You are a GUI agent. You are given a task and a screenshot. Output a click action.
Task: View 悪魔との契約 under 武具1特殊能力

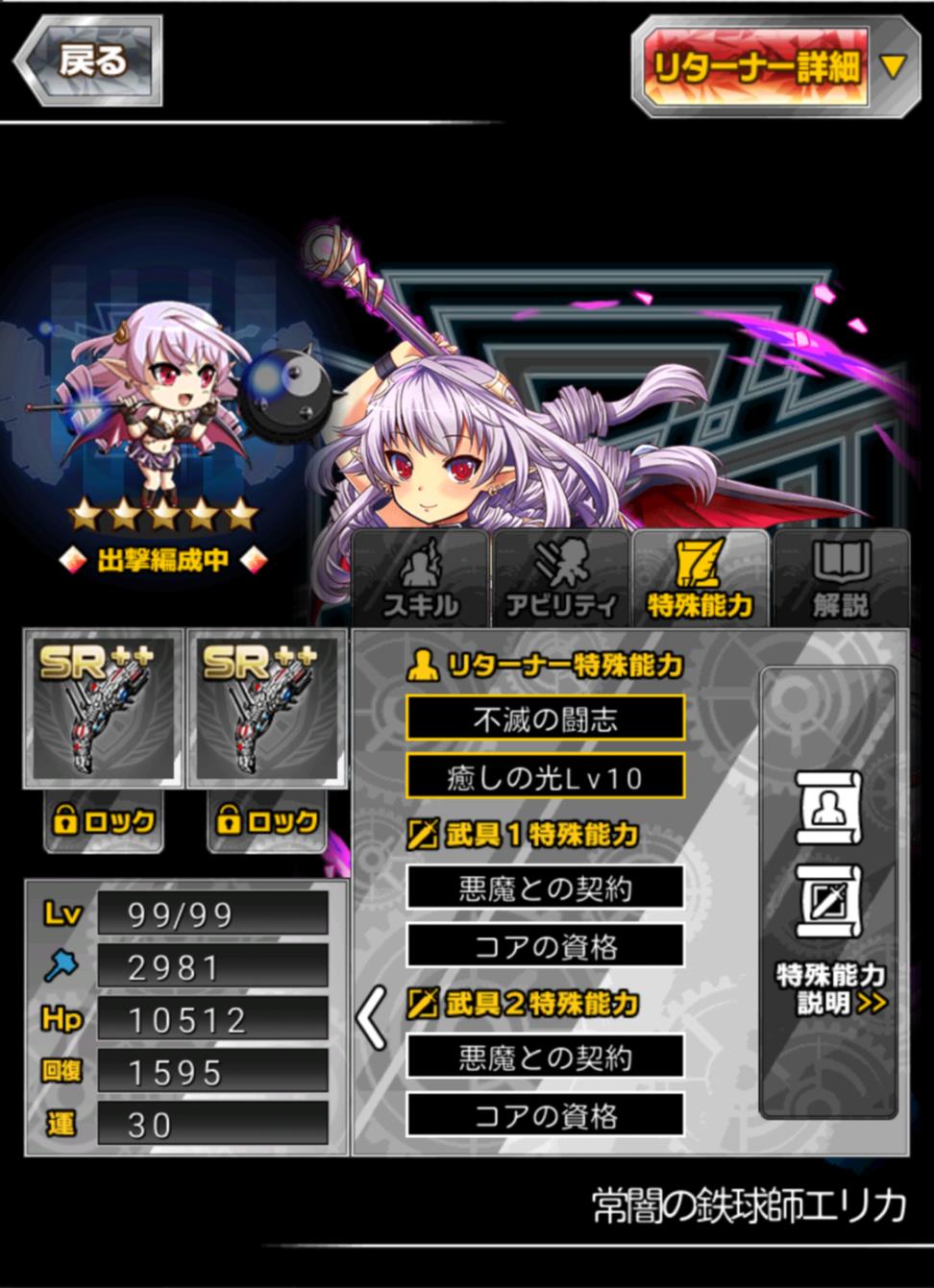pyautogui.click(x=545, y=887)
